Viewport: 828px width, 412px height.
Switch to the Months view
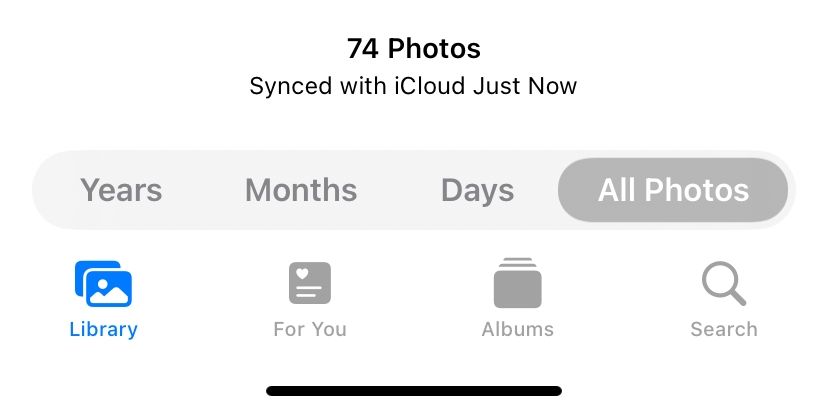(x=301, y=190)
